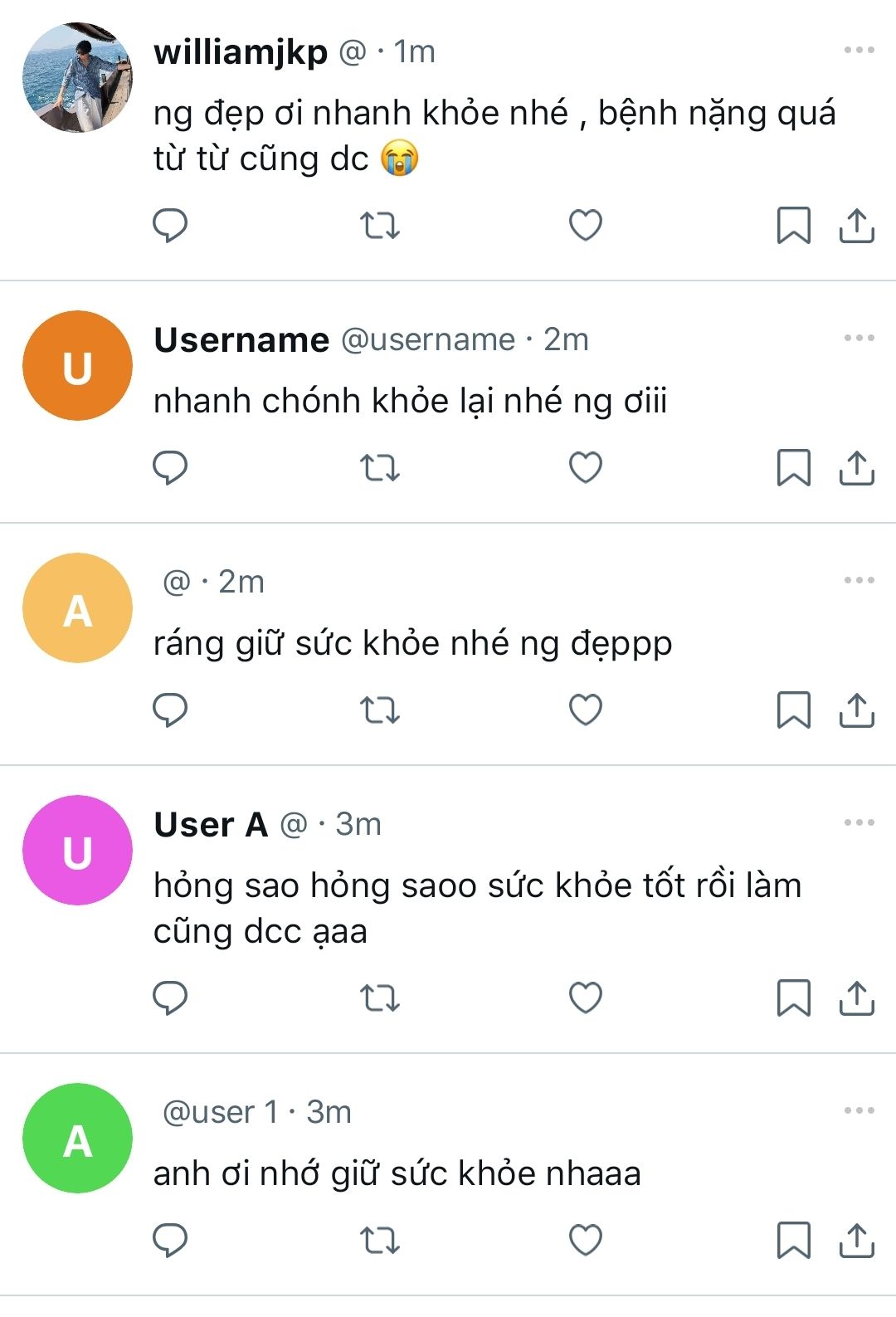Bookmark williamjkp's comment
The height and width of the screenshot is (1317, 896).
[x=793, y=225]
